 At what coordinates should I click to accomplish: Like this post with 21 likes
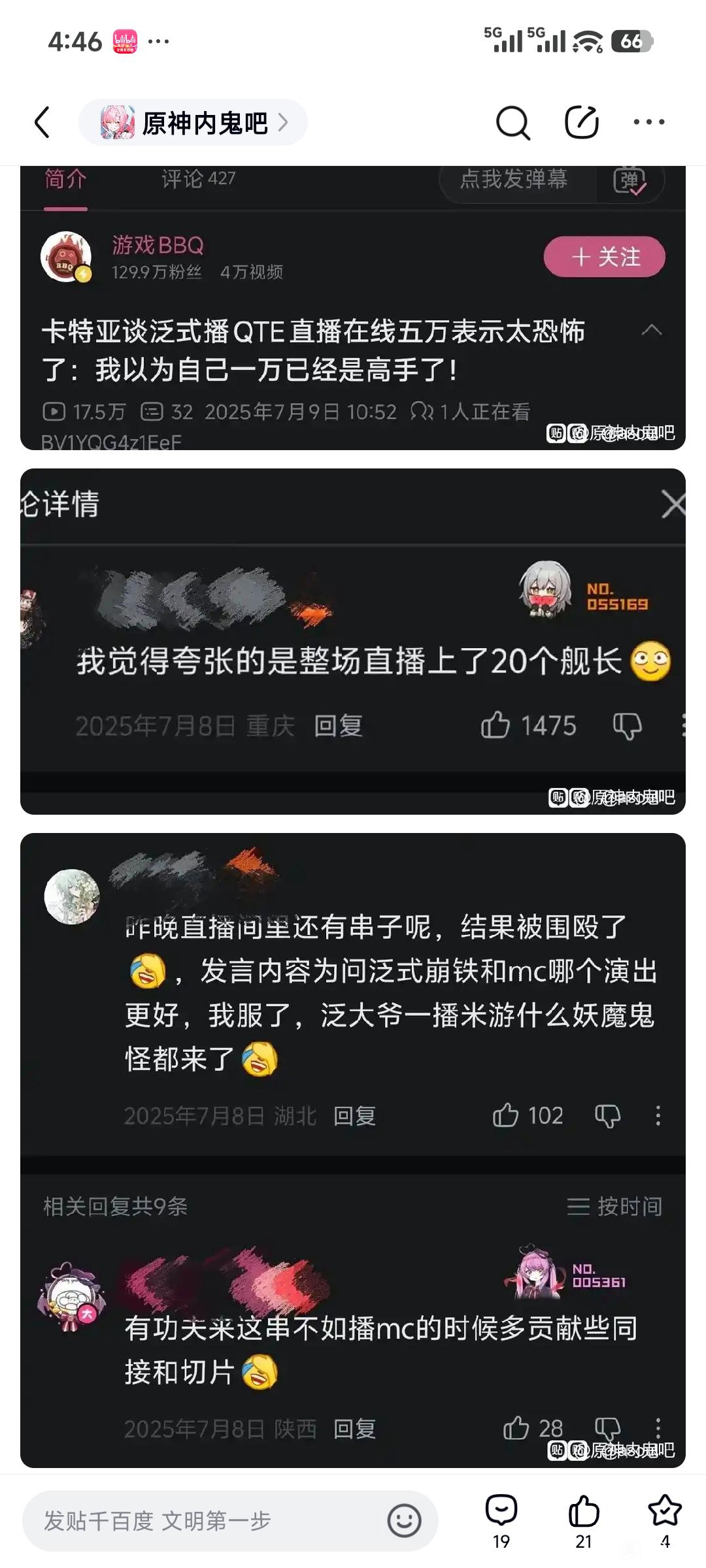click(x=584, y=1520)
